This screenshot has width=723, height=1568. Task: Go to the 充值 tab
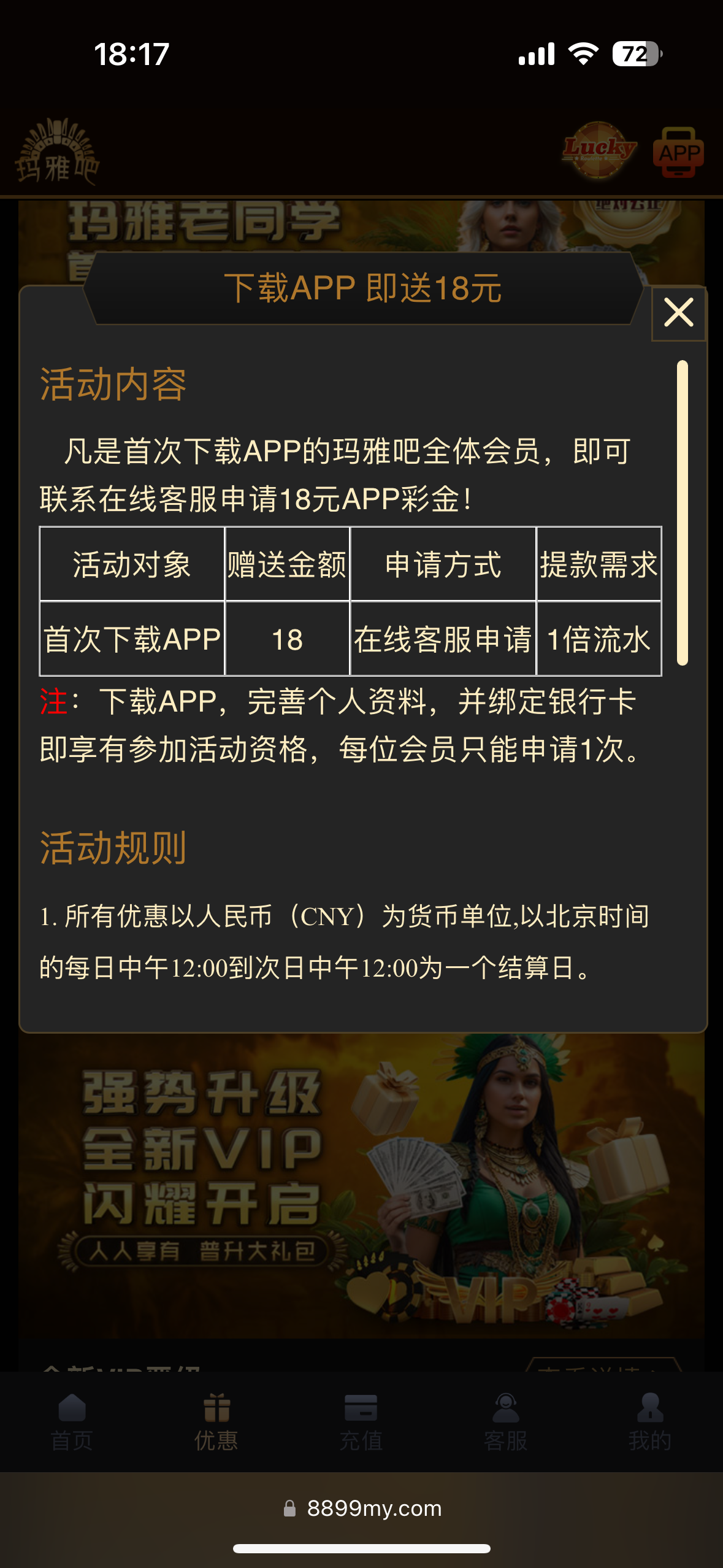click(361, 1421)
